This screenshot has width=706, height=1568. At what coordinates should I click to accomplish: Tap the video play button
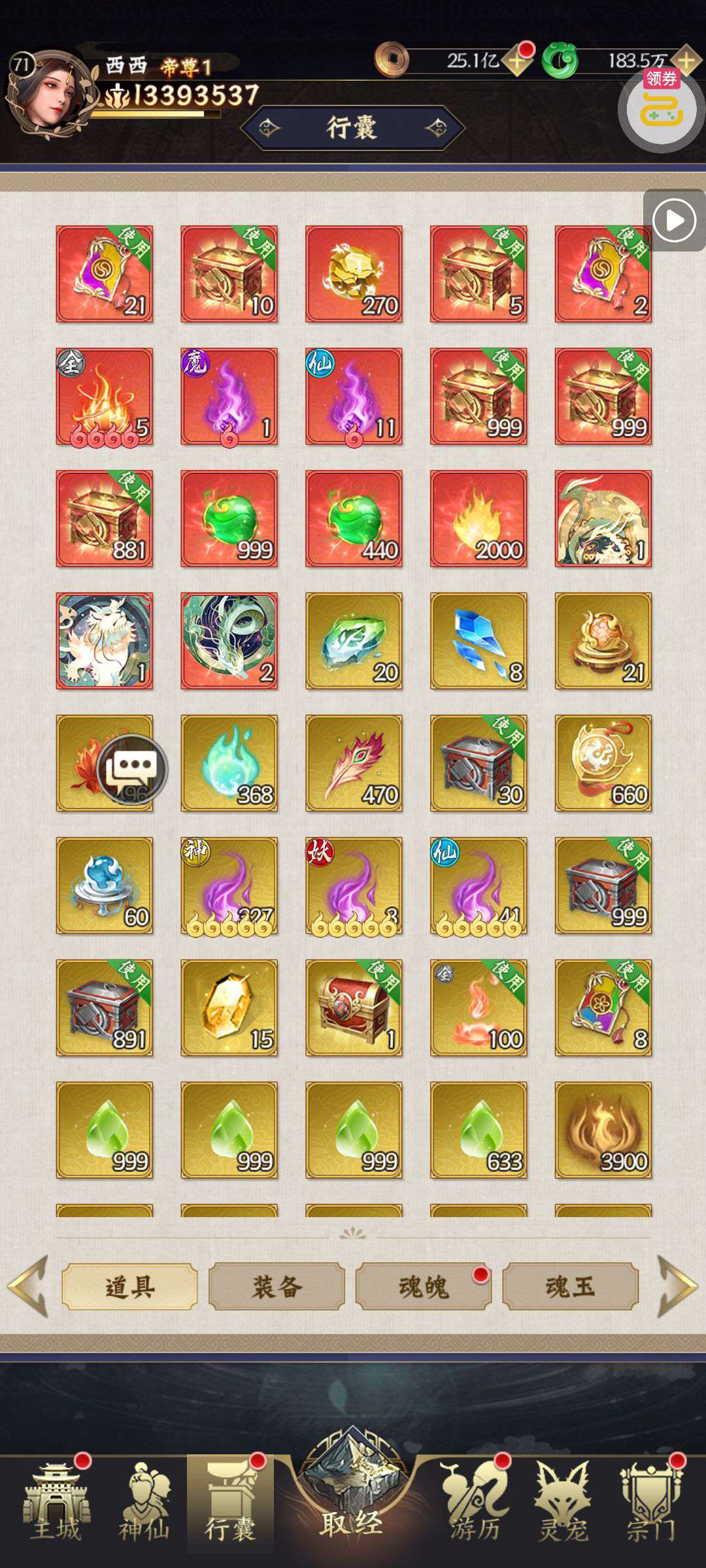674,220
